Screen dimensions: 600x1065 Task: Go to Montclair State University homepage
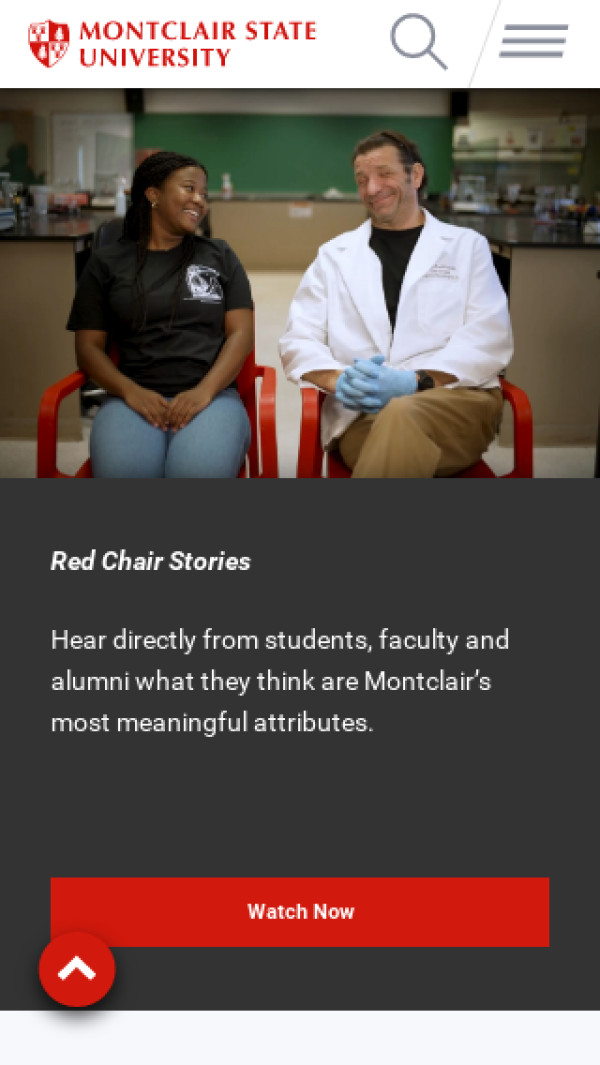(172, 43)
